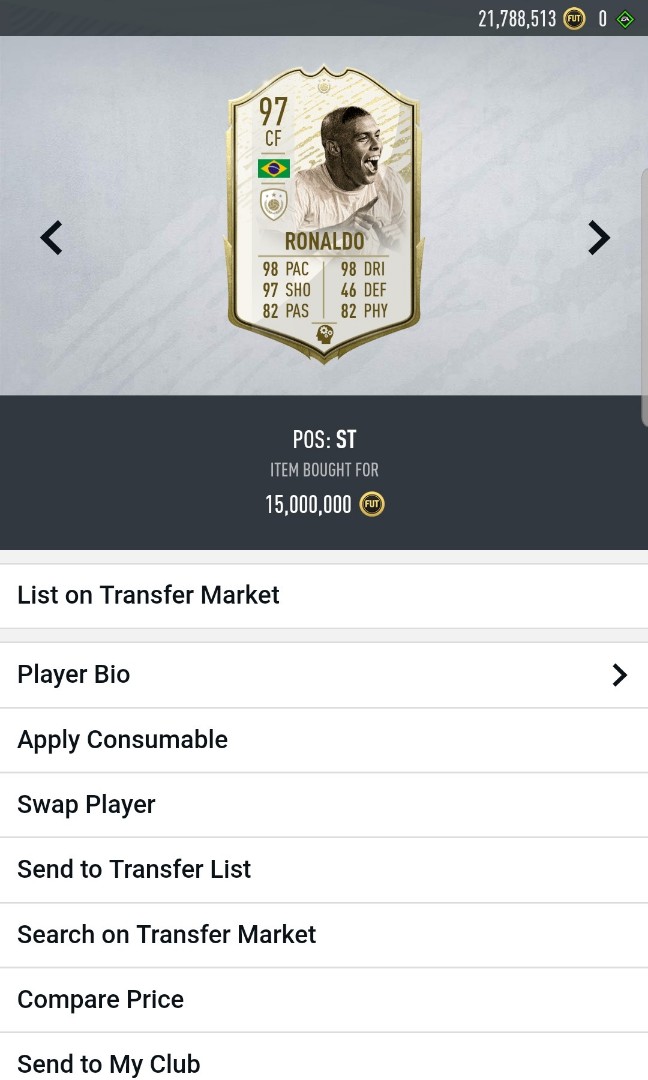Choose Swap Player
Screen dimensions: 648x1080
point(324,805)
